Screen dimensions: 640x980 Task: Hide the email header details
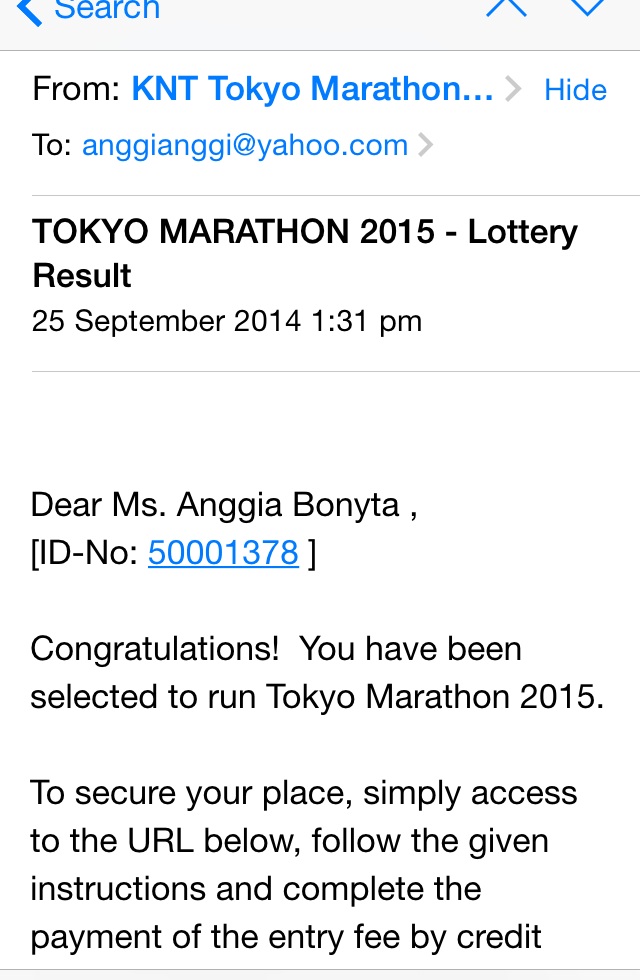[x=575, y=90]
